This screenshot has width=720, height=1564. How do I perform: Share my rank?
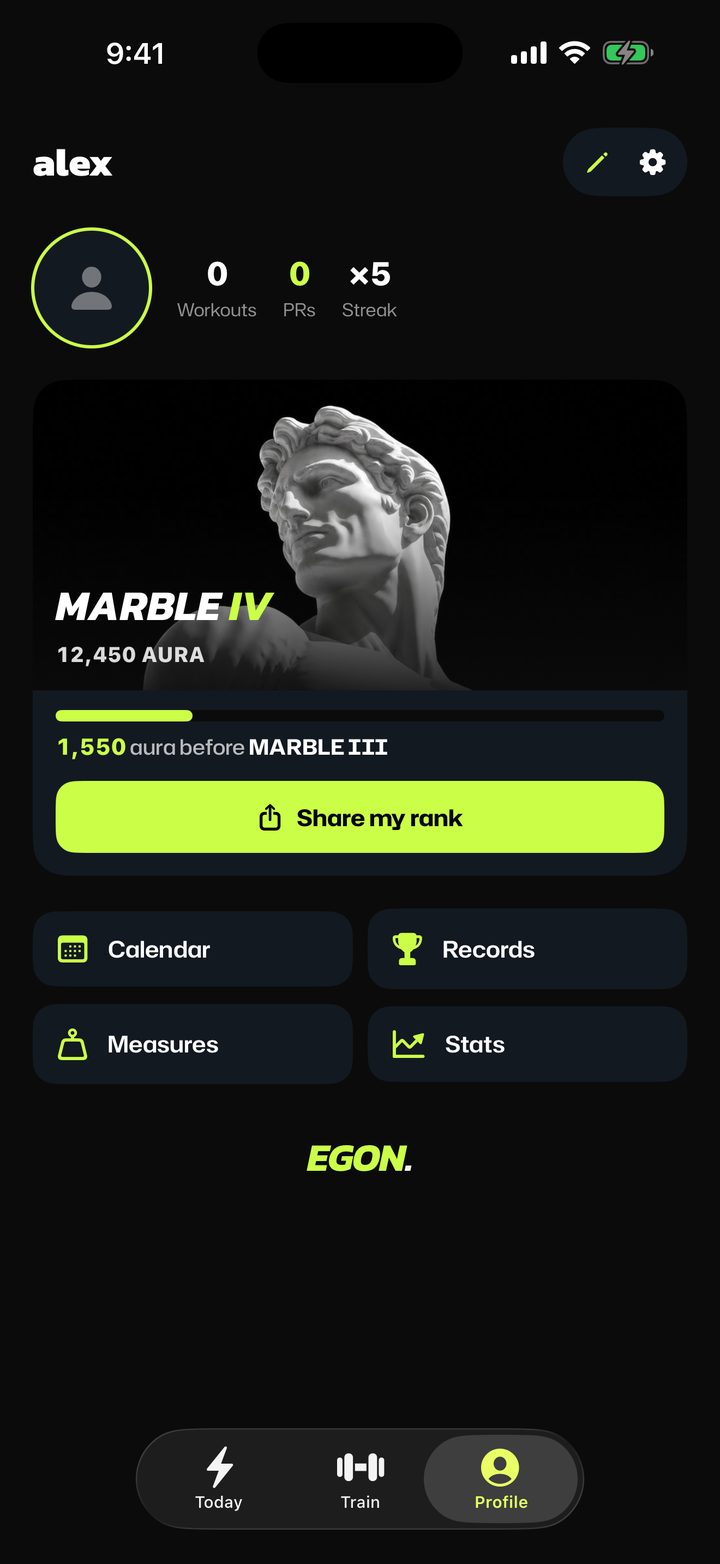(360, 817)
